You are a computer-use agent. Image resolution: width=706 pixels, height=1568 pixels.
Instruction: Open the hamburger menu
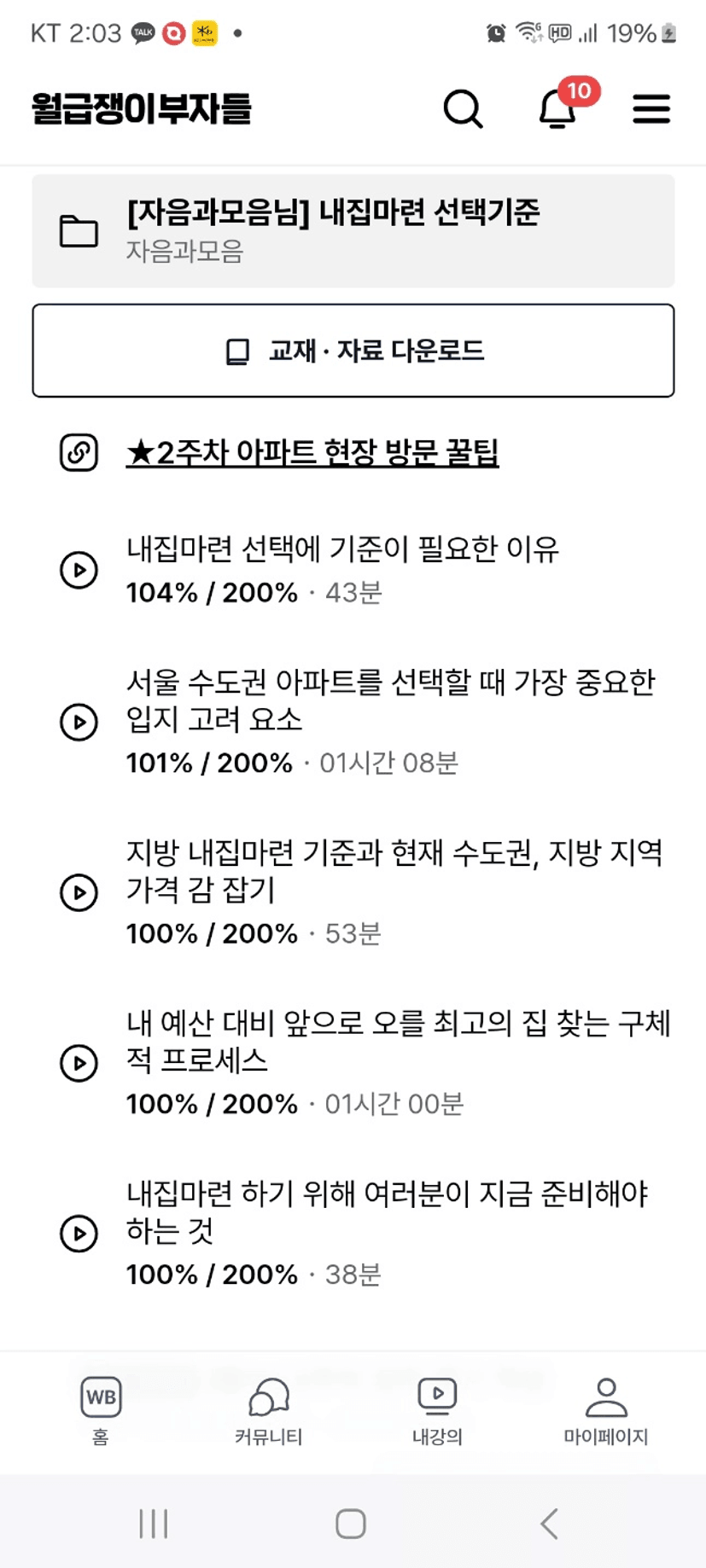[x=651, y=109]
